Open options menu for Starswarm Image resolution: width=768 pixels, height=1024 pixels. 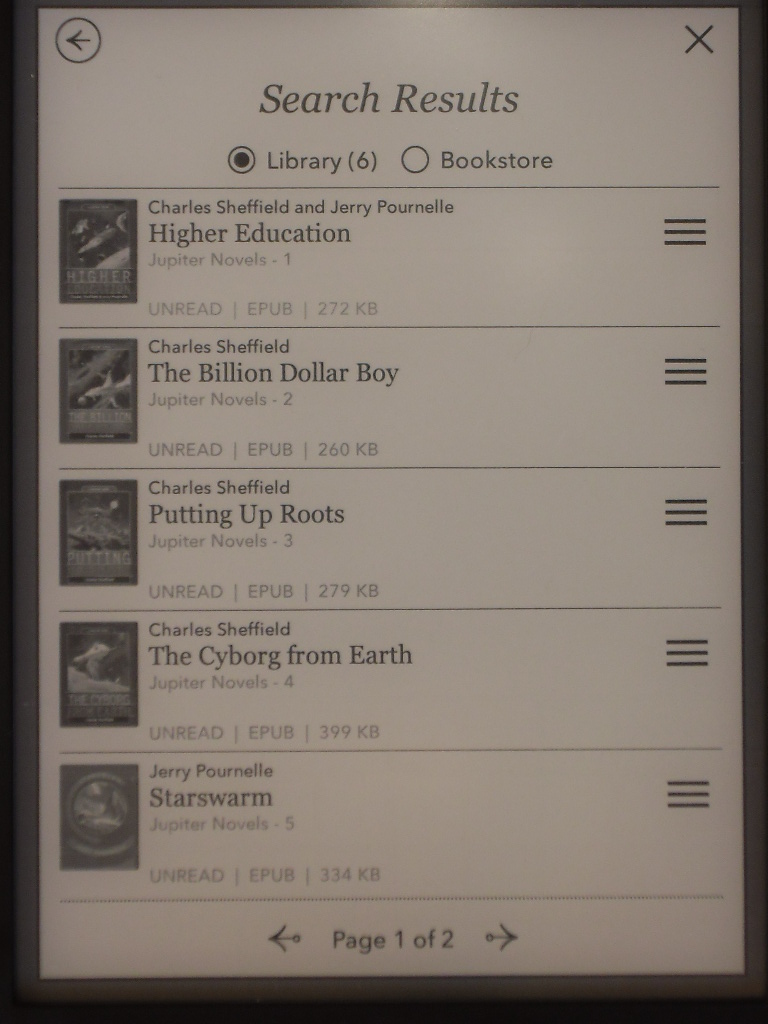click(687, 795)
